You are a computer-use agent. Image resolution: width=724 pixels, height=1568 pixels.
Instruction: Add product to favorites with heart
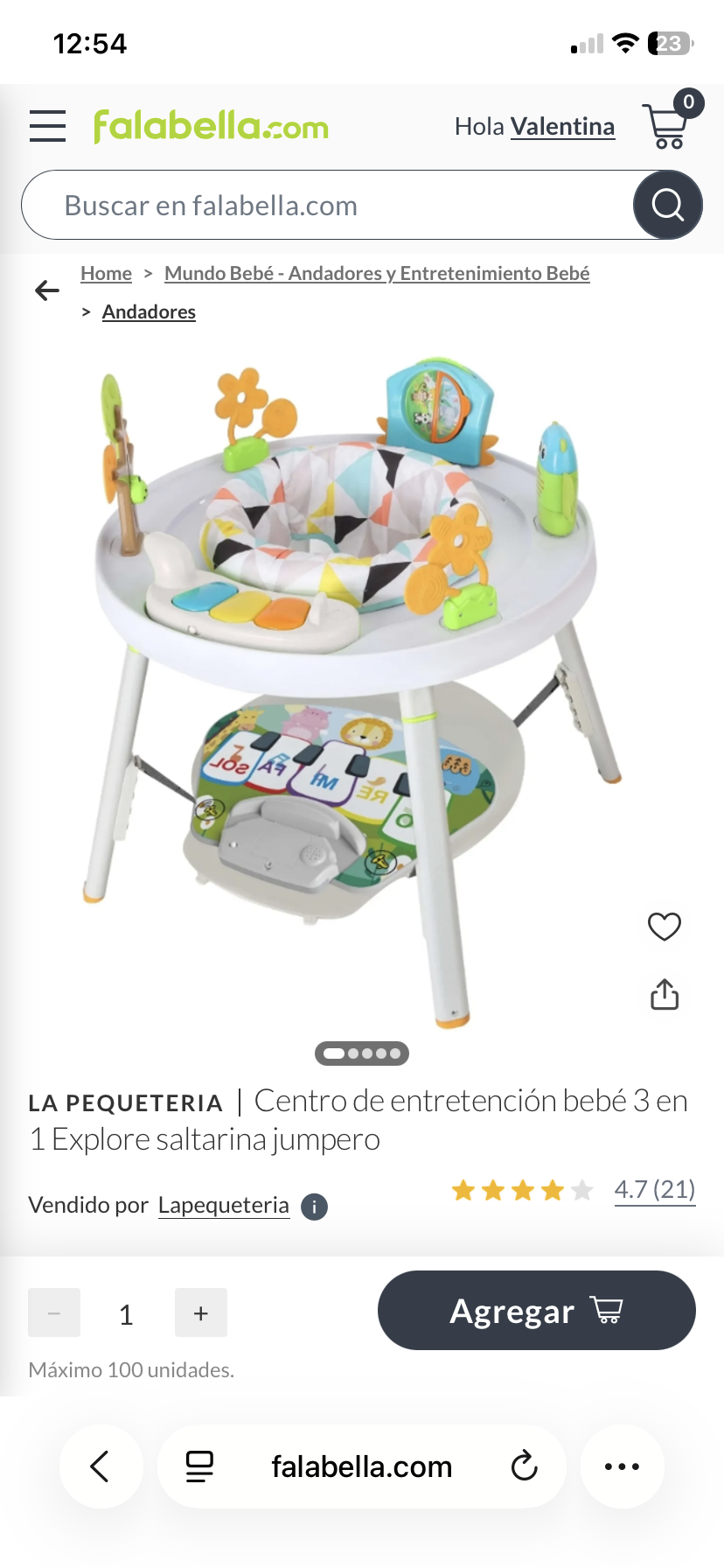coord(665,926)
